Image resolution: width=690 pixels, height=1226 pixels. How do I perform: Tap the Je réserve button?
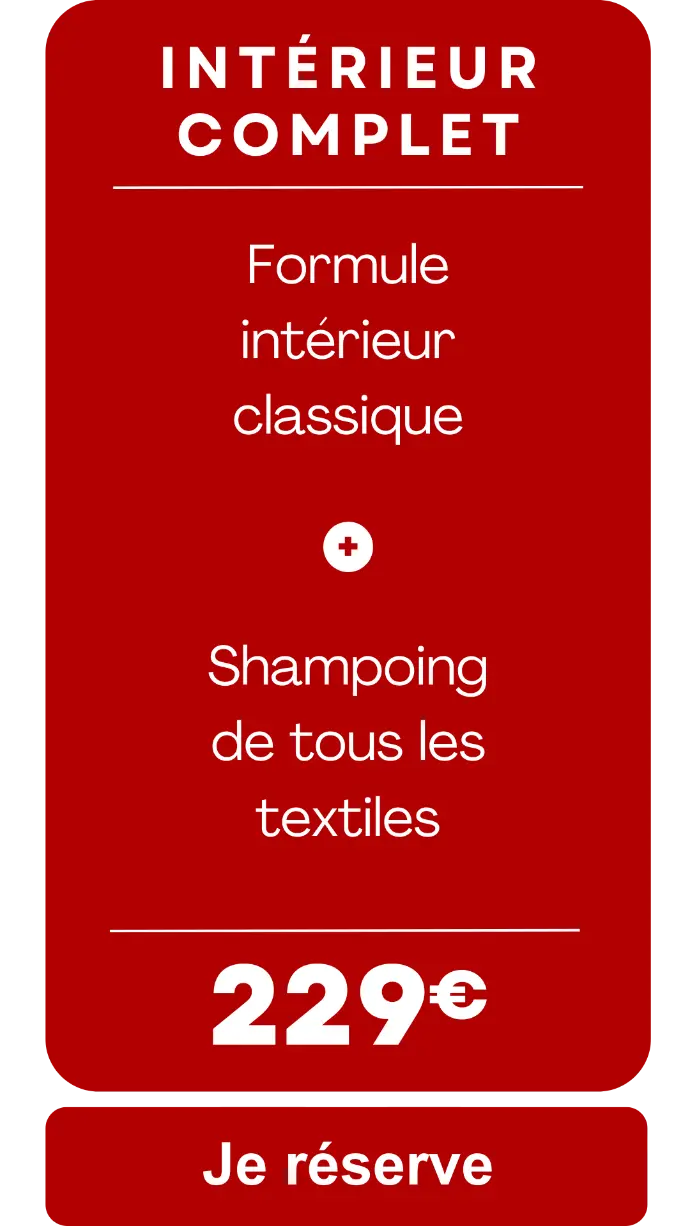[347, 1165]
